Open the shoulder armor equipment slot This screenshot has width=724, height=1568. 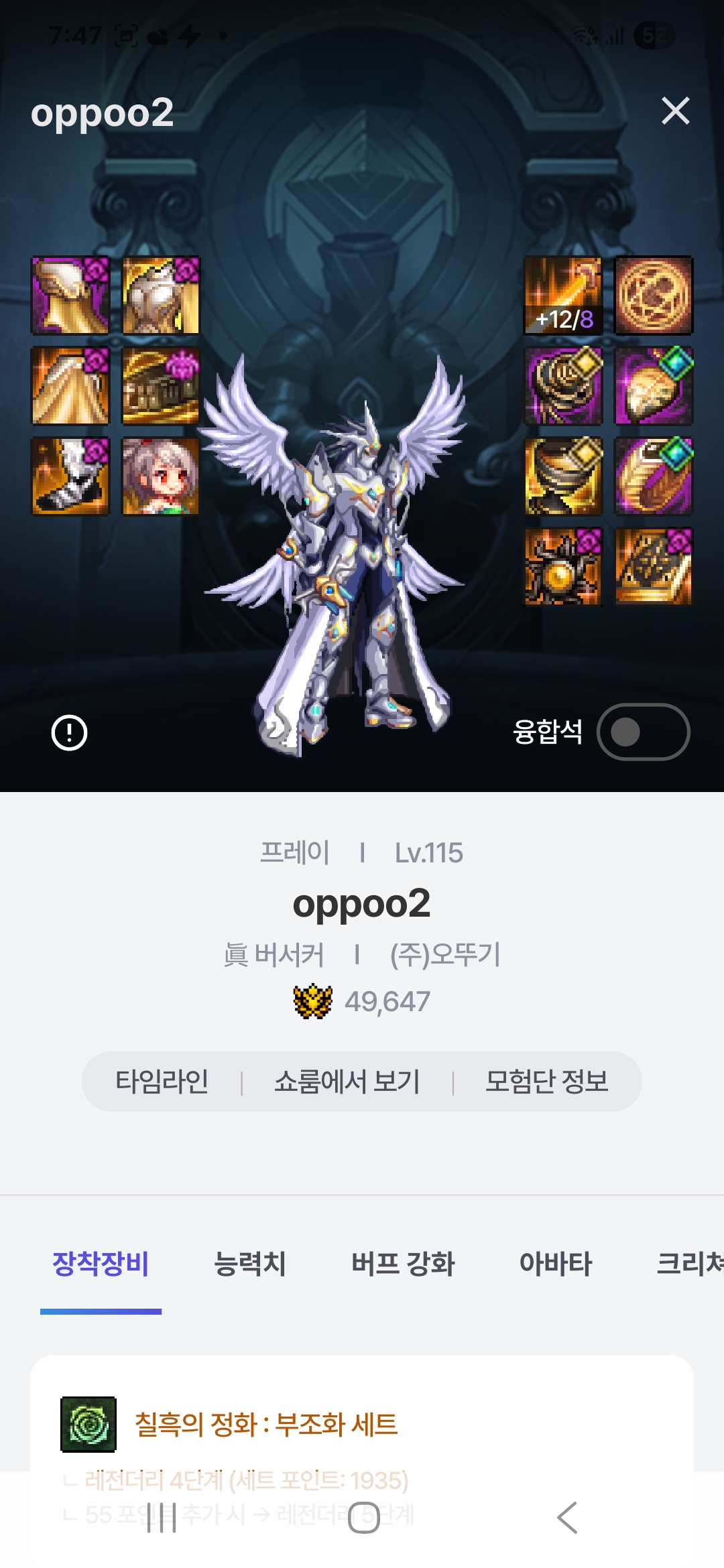coord(70,296)
